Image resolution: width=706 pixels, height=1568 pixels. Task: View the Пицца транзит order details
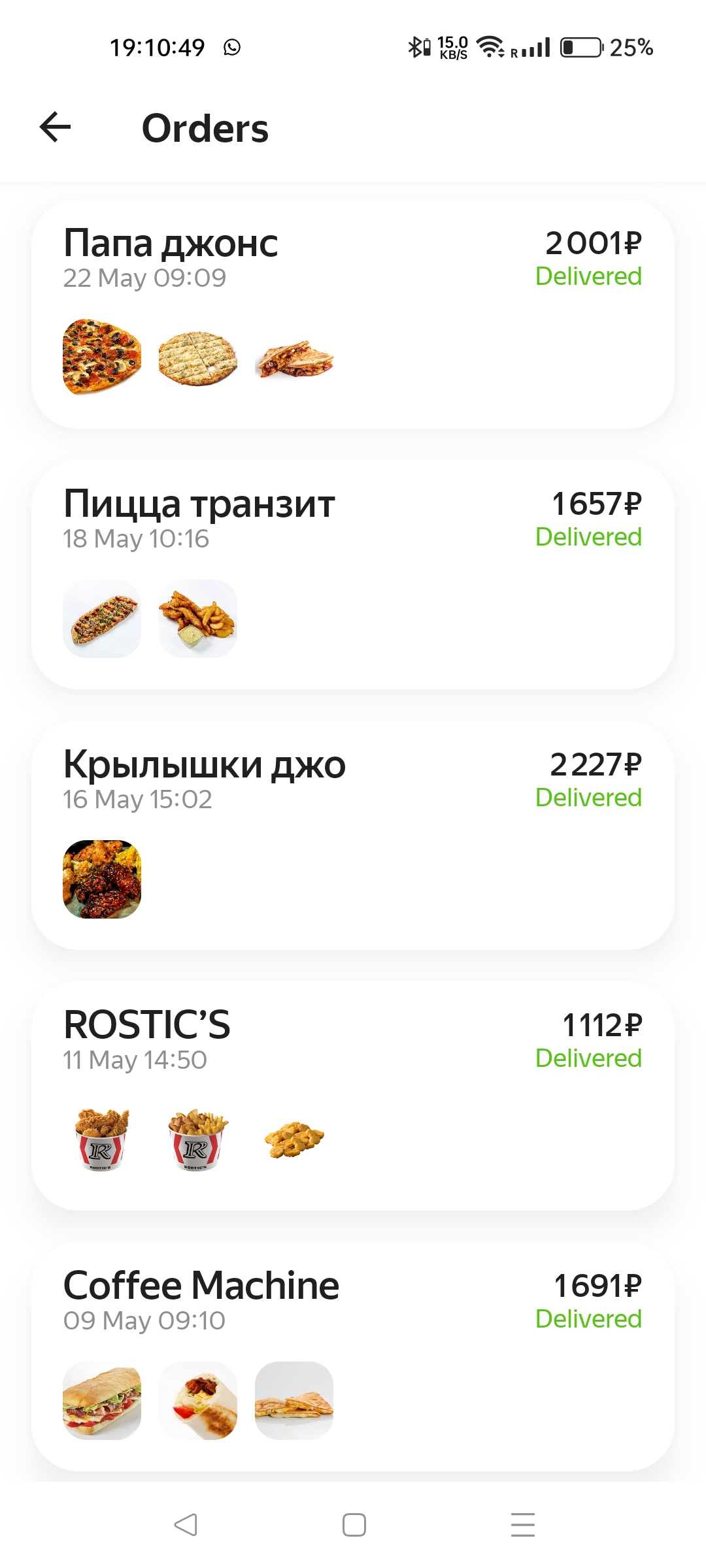[353, 574]
